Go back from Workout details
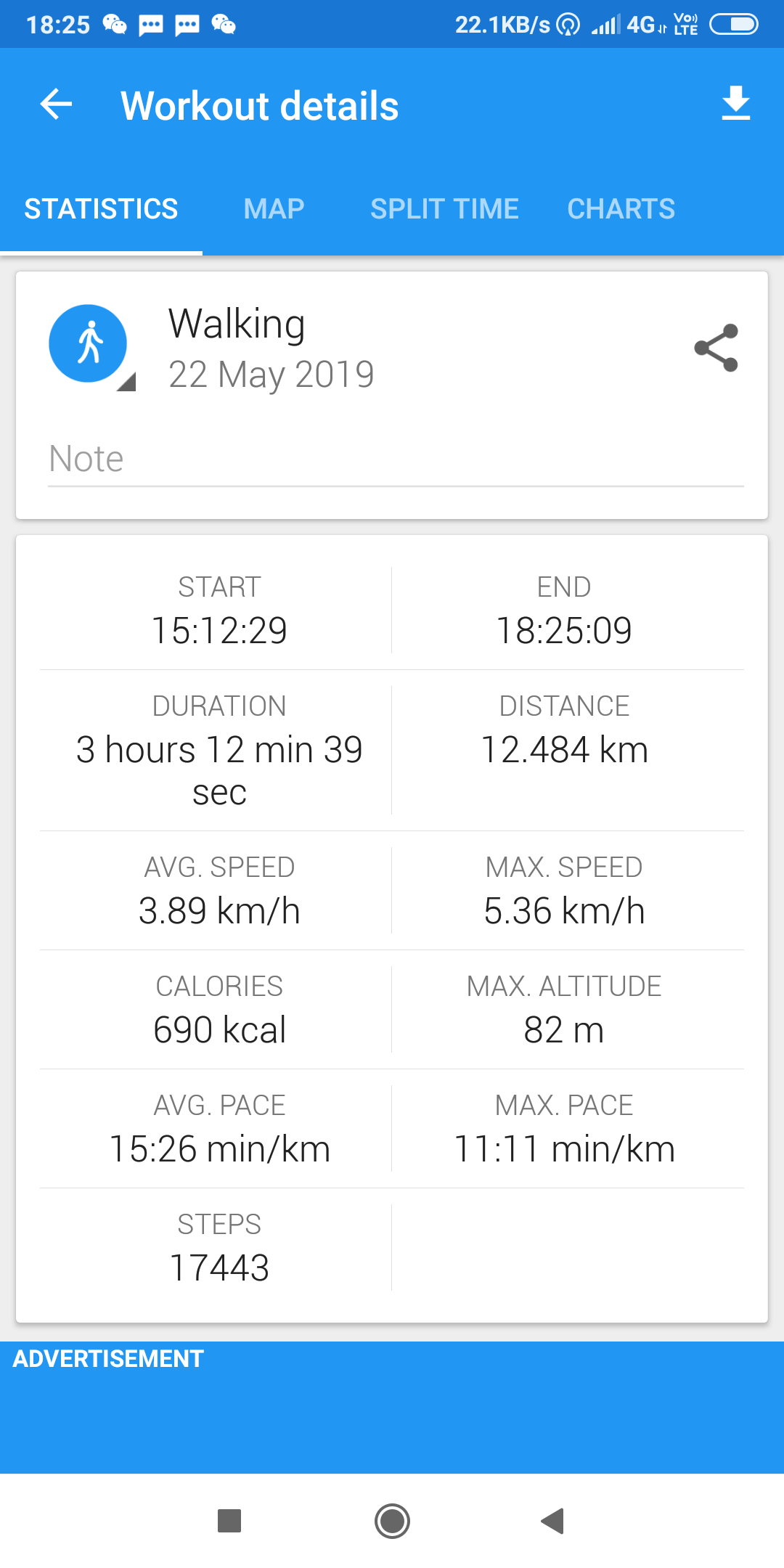 57,105
